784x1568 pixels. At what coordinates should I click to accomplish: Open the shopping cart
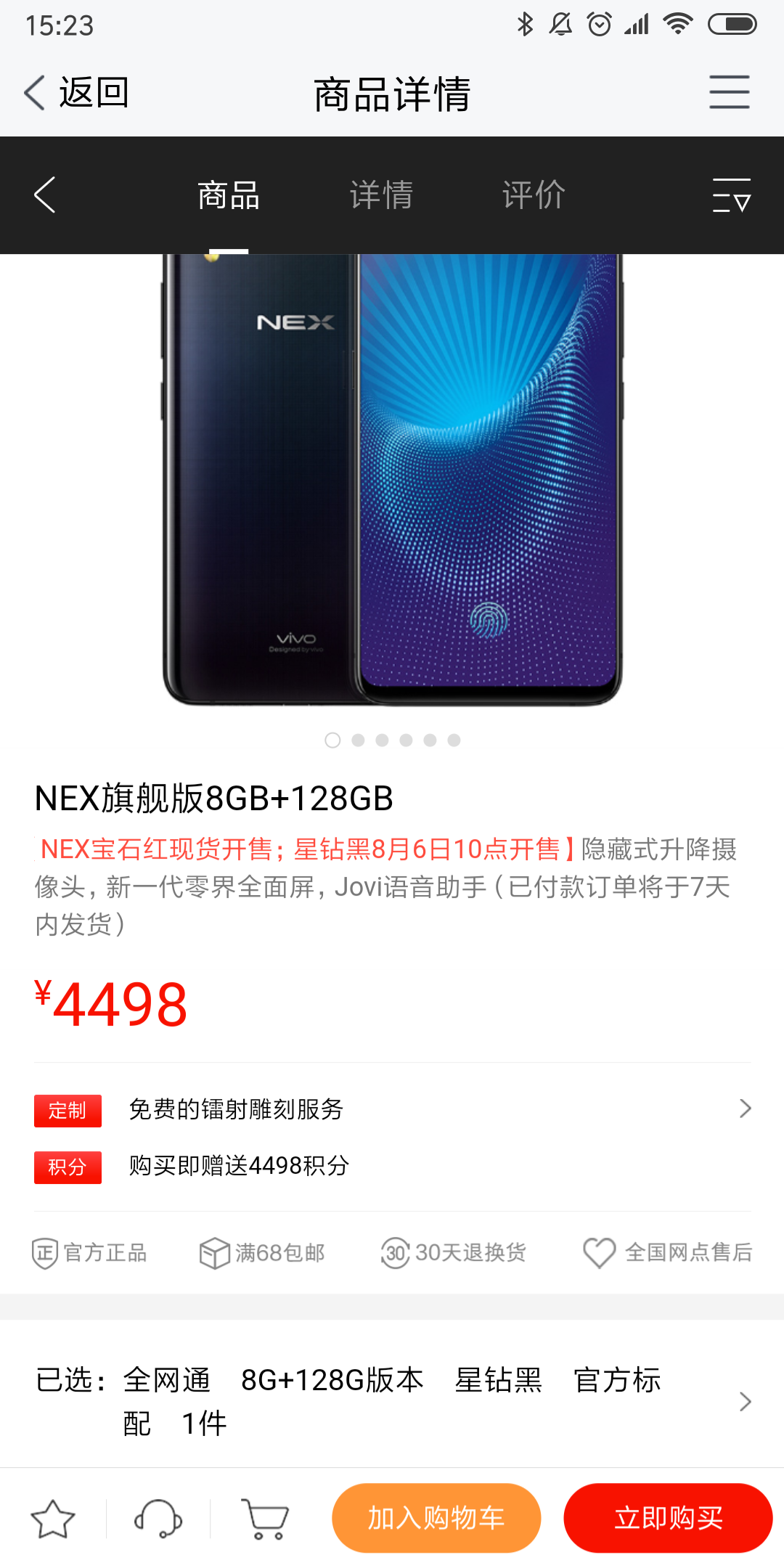coord(265,1519)
